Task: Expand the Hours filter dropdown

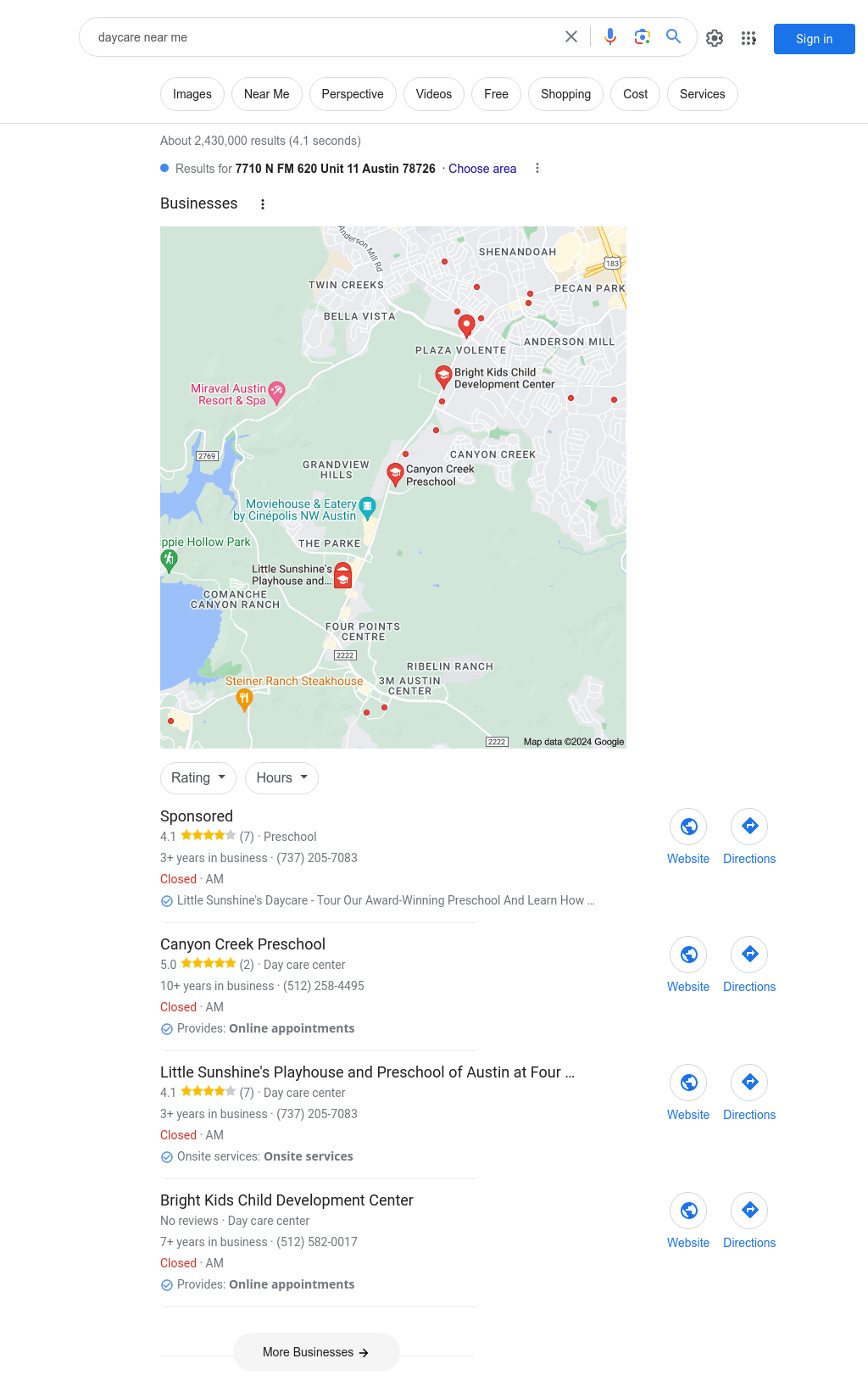Action: pyautogui.click(x=281, y=778)
